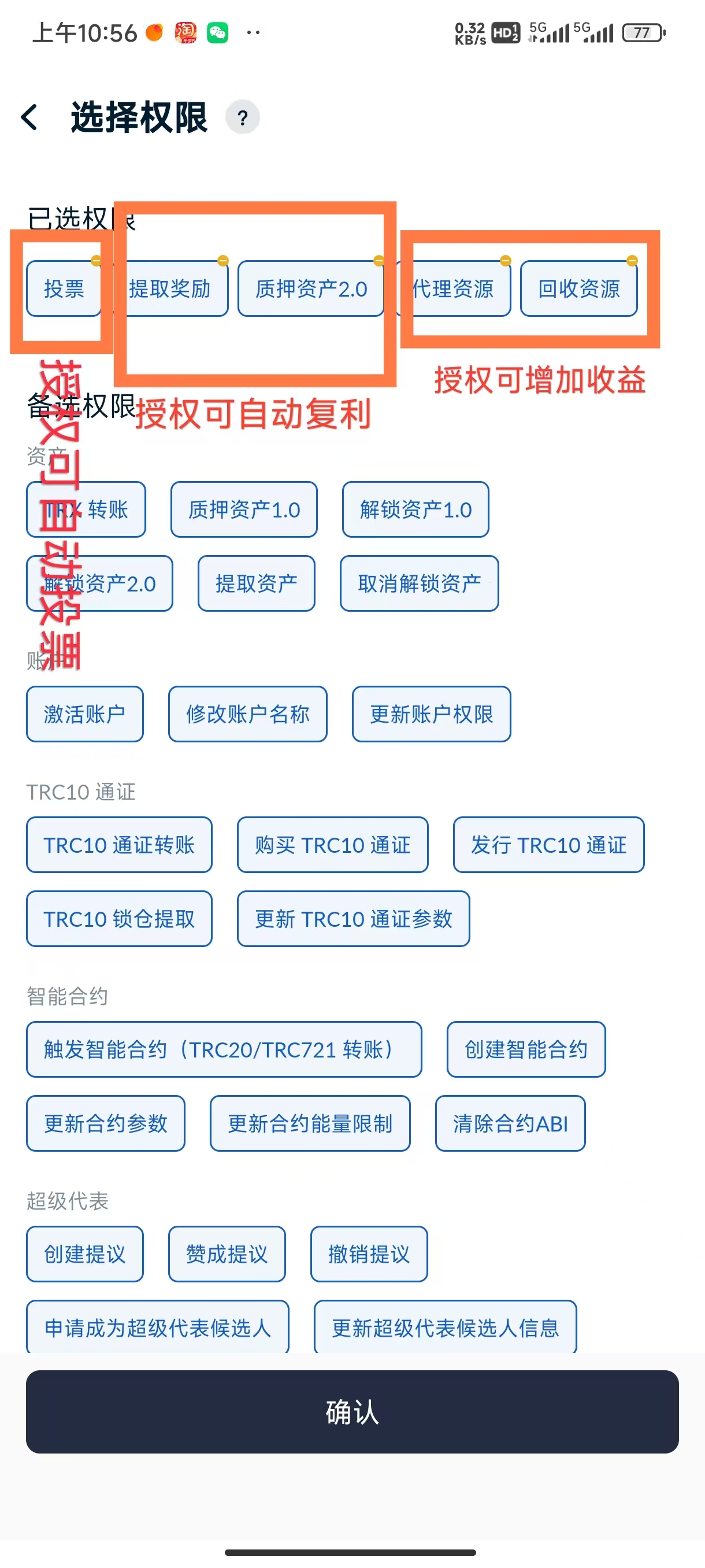705x1568 pixels.
Task: Select 解锁资产1.0 permission chip
Action: [x=415, y=509]
